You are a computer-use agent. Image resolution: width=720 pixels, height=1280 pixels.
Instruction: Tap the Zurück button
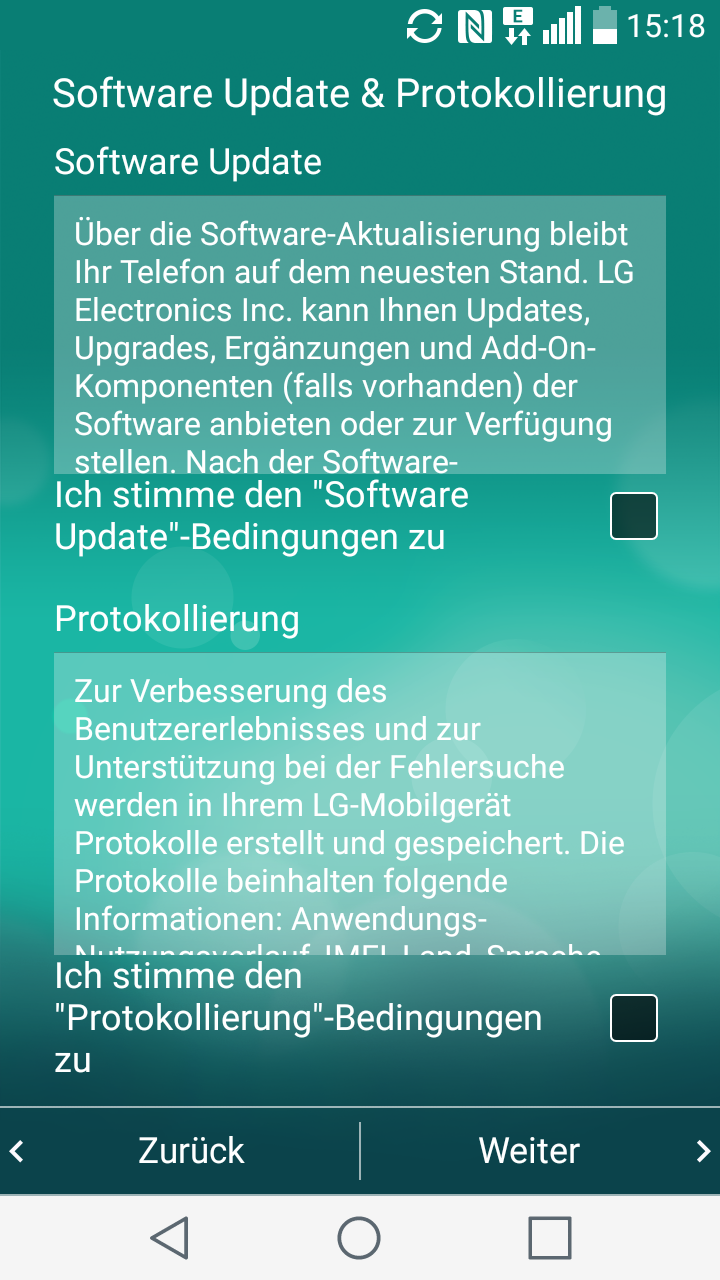click(190, 1151)
